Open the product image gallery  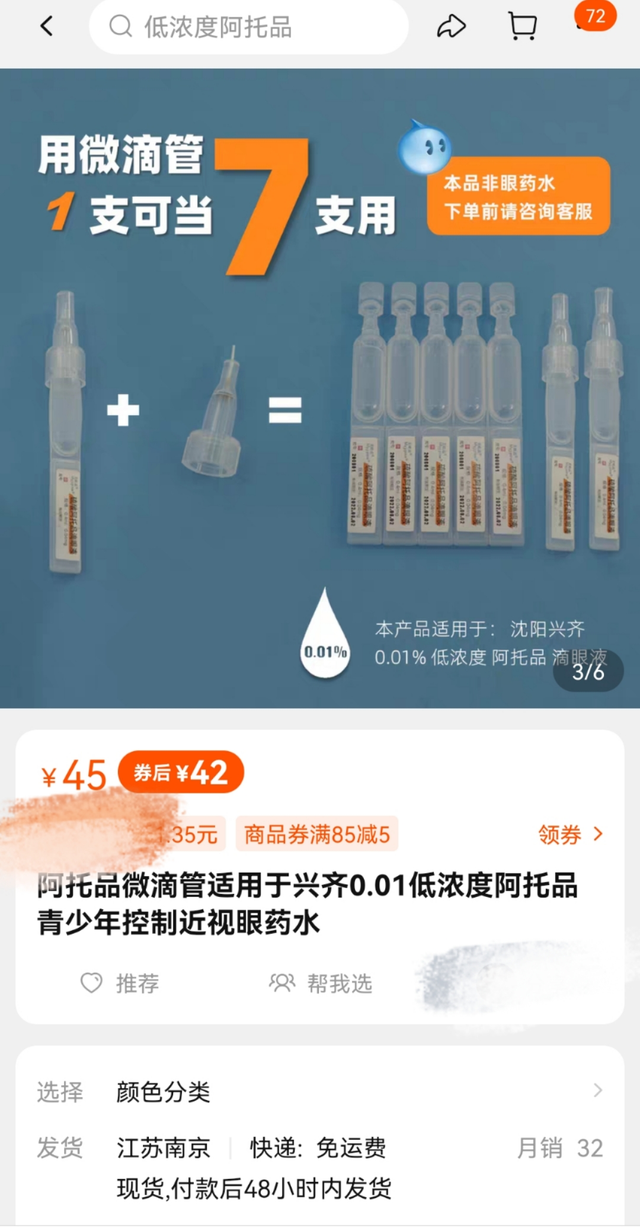(x=320, y=388)
